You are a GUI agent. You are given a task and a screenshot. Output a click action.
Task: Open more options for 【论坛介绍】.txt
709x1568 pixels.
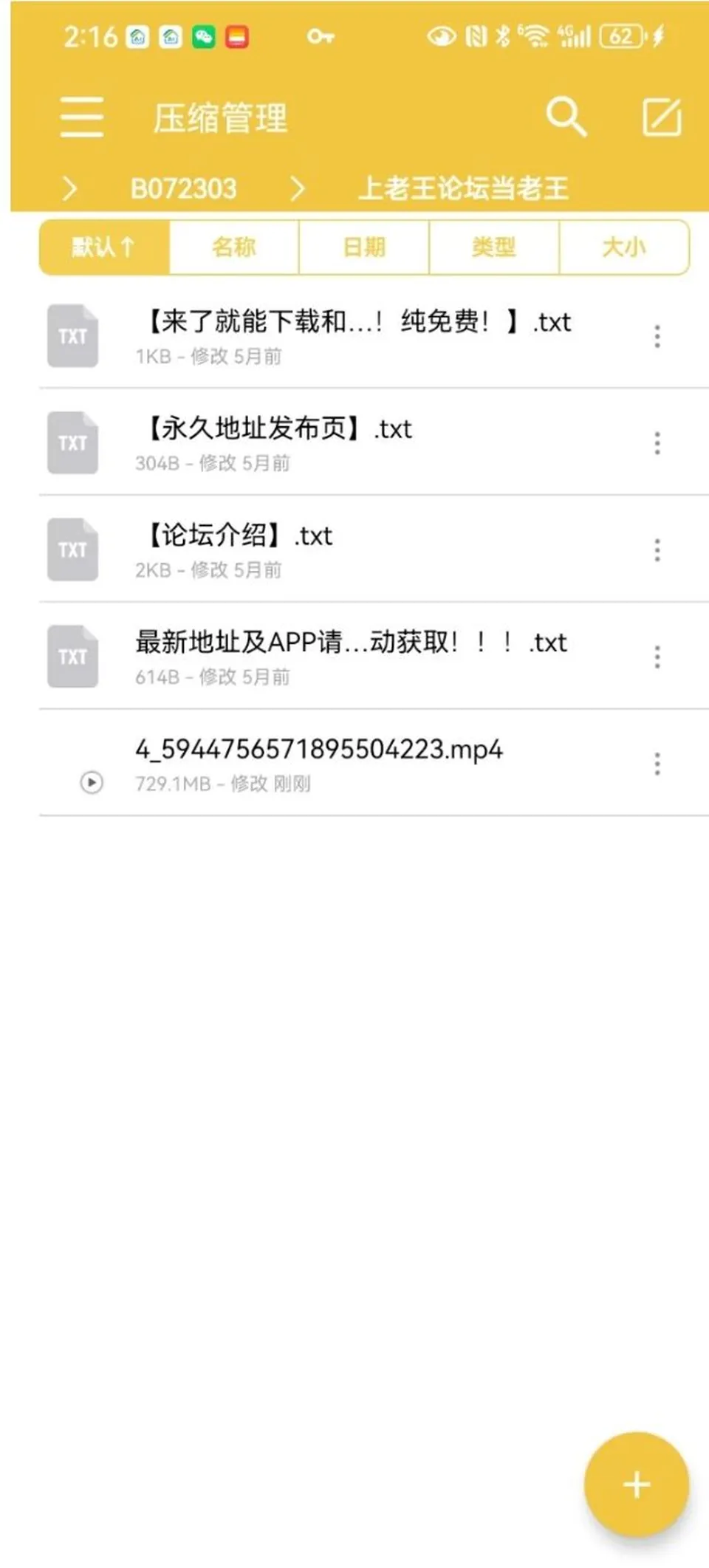pyautogui.click(x=657, y=550)
